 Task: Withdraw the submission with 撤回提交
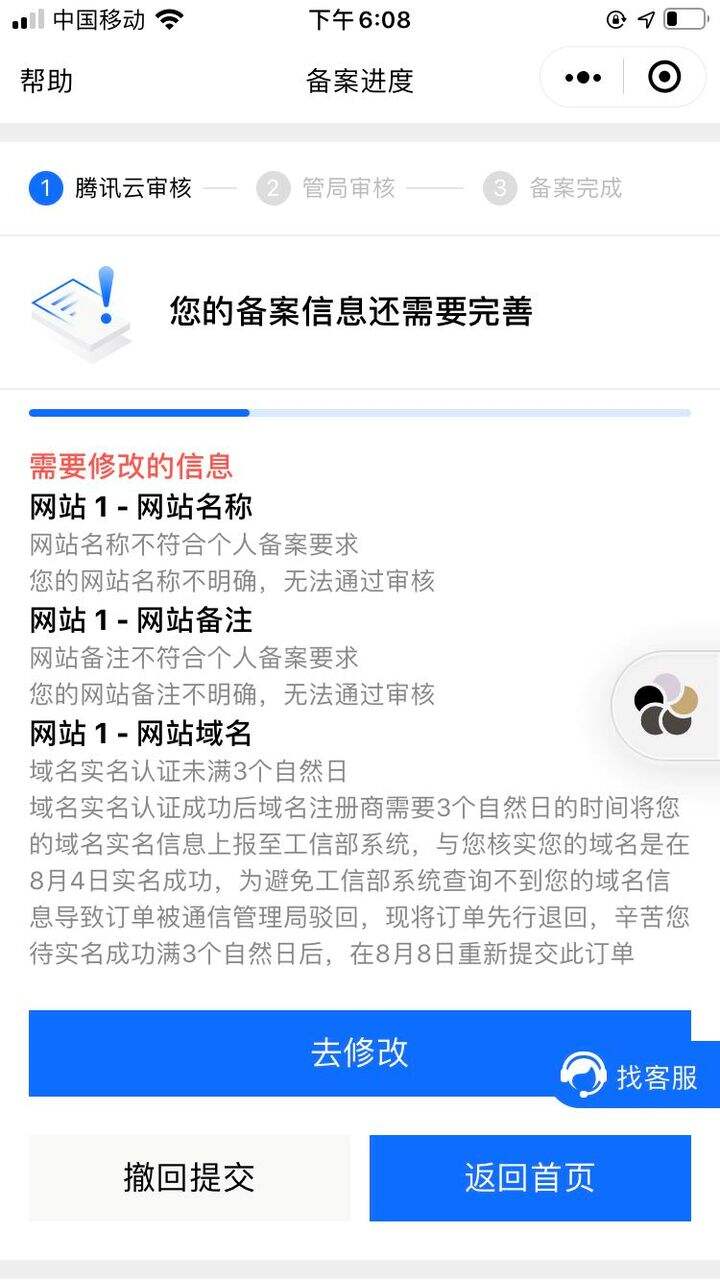(189, 1177)
